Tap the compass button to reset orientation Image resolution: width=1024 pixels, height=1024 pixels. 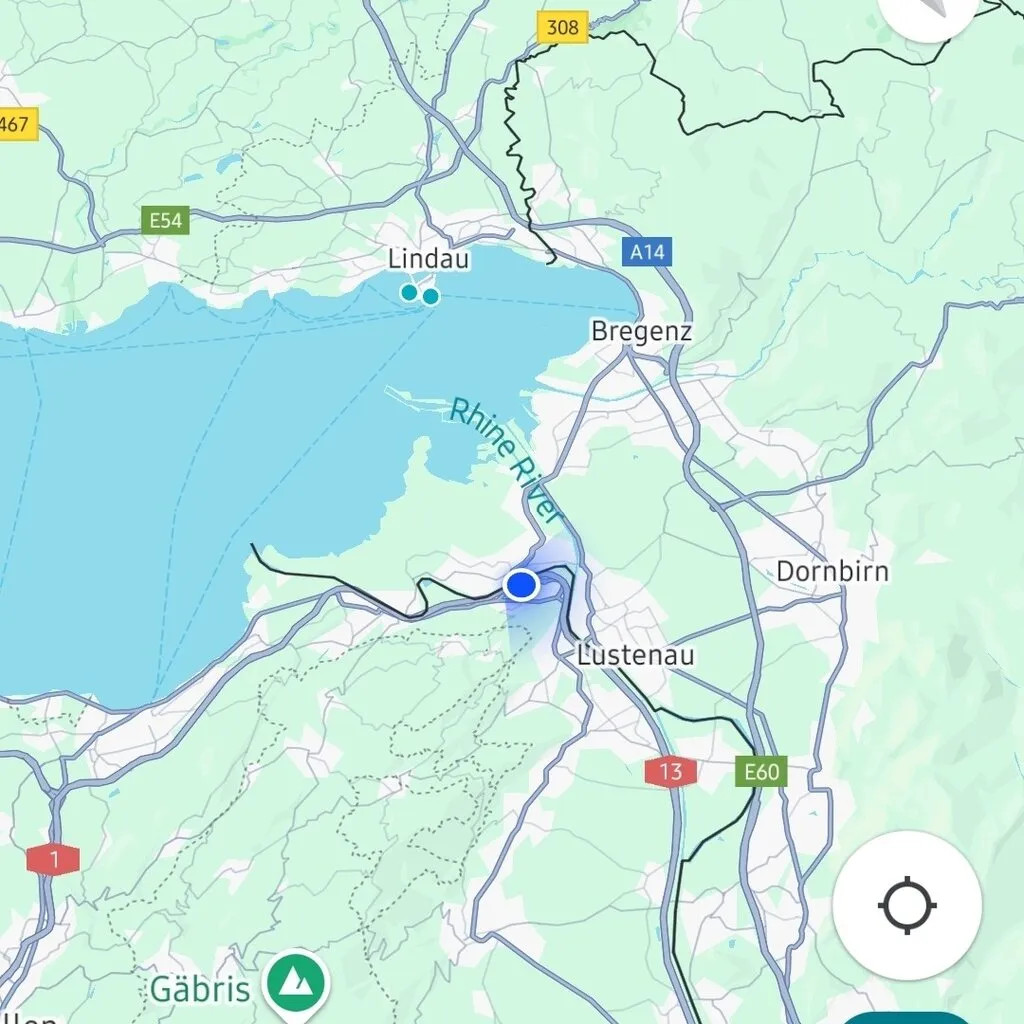pos(930,10)
